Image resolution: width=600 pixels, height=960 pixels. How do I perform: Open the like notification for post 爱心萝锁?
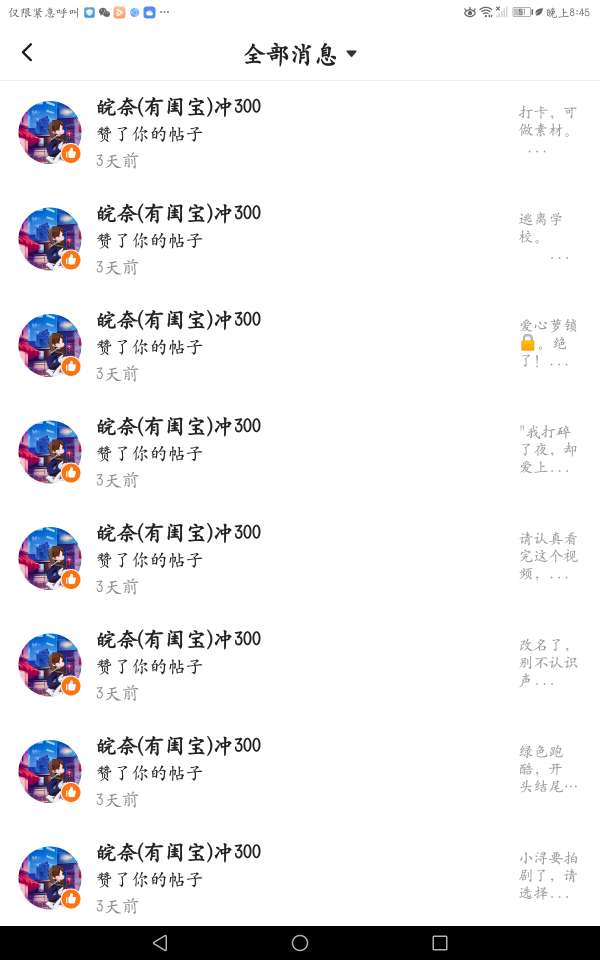[300, 347]
